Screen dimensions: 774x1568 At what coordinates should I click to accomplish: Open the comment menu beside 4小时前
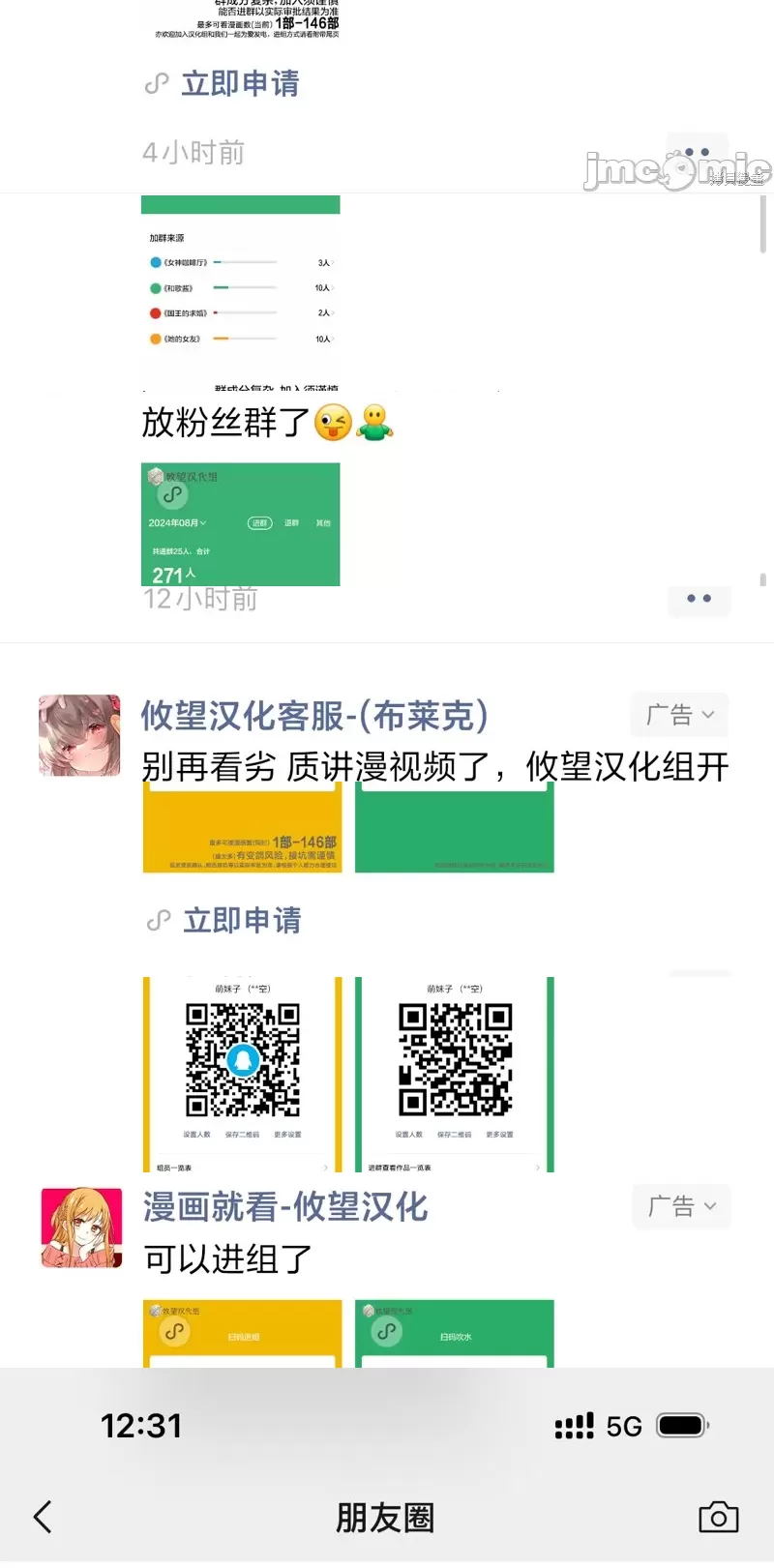pos(699,153)
